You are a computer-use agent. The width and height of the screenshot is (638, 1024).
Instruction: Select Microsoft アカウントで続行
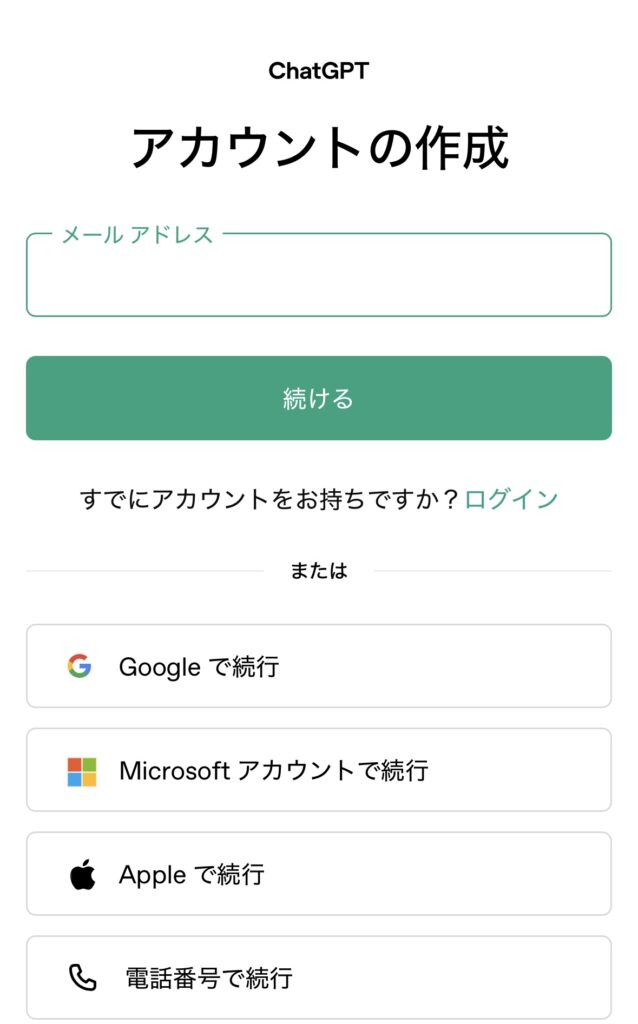click(x=319, y=770)
